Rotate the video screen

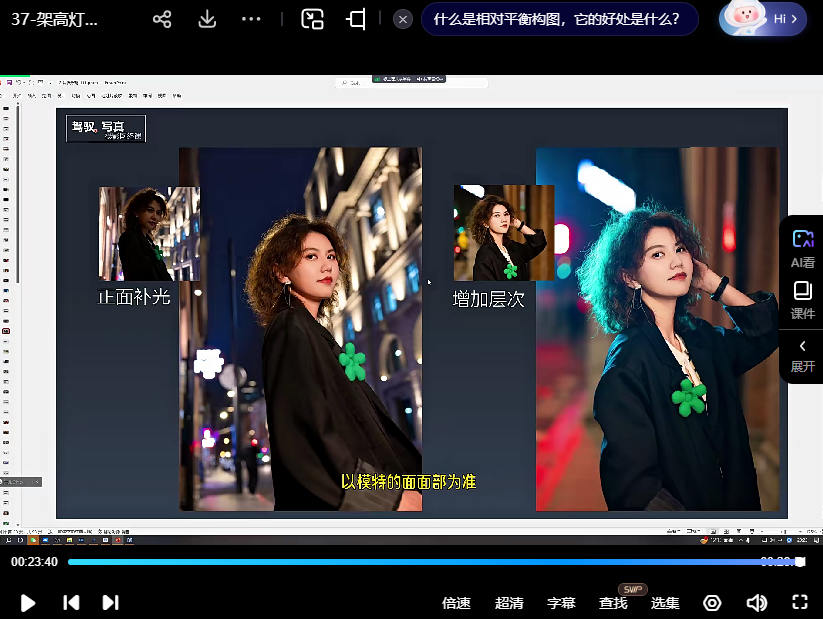tap(356, 19)
